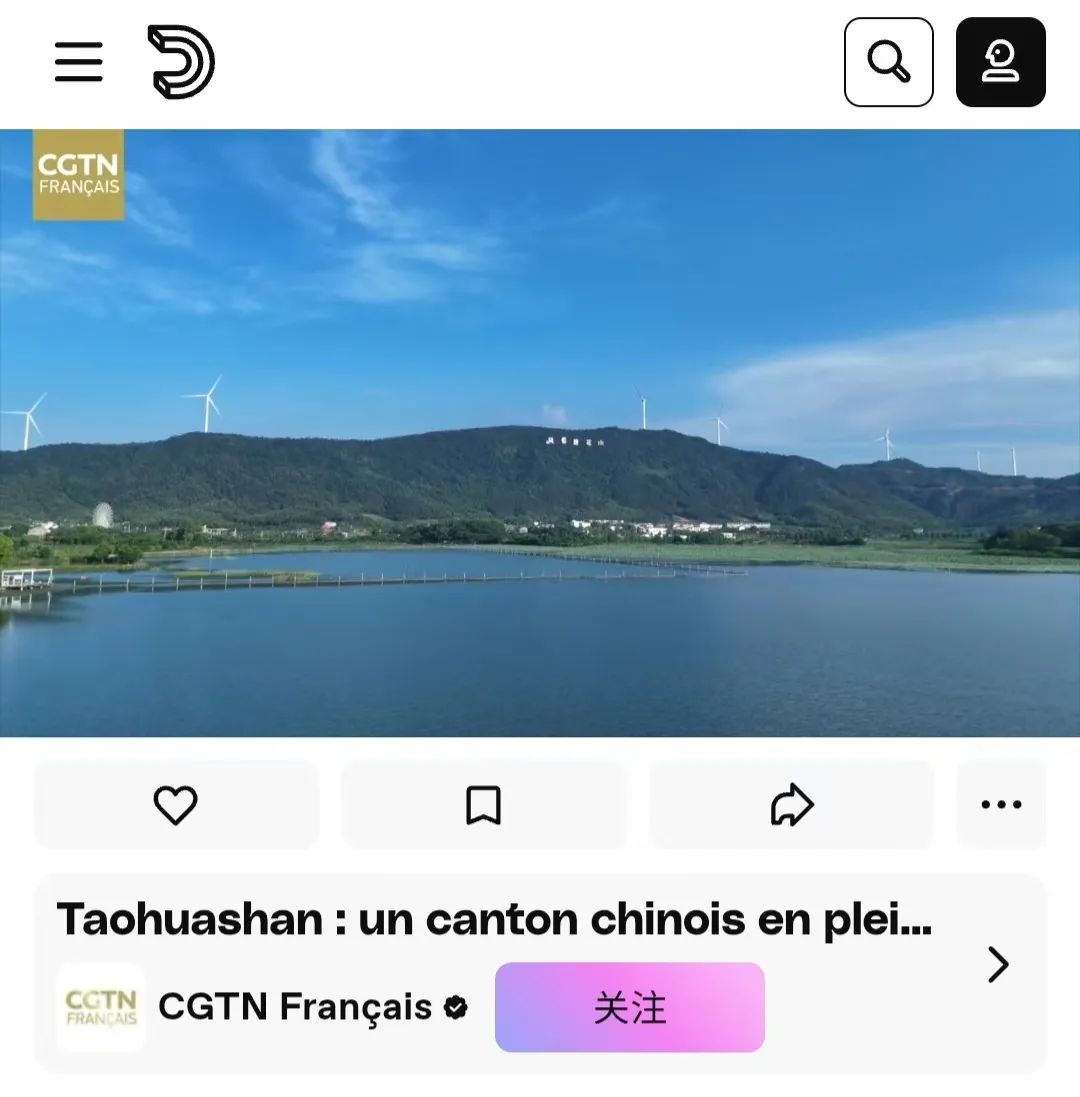The image size is (1080, 1097).
Task: Open the CGTN Français channel
Action: point(294,1007)
